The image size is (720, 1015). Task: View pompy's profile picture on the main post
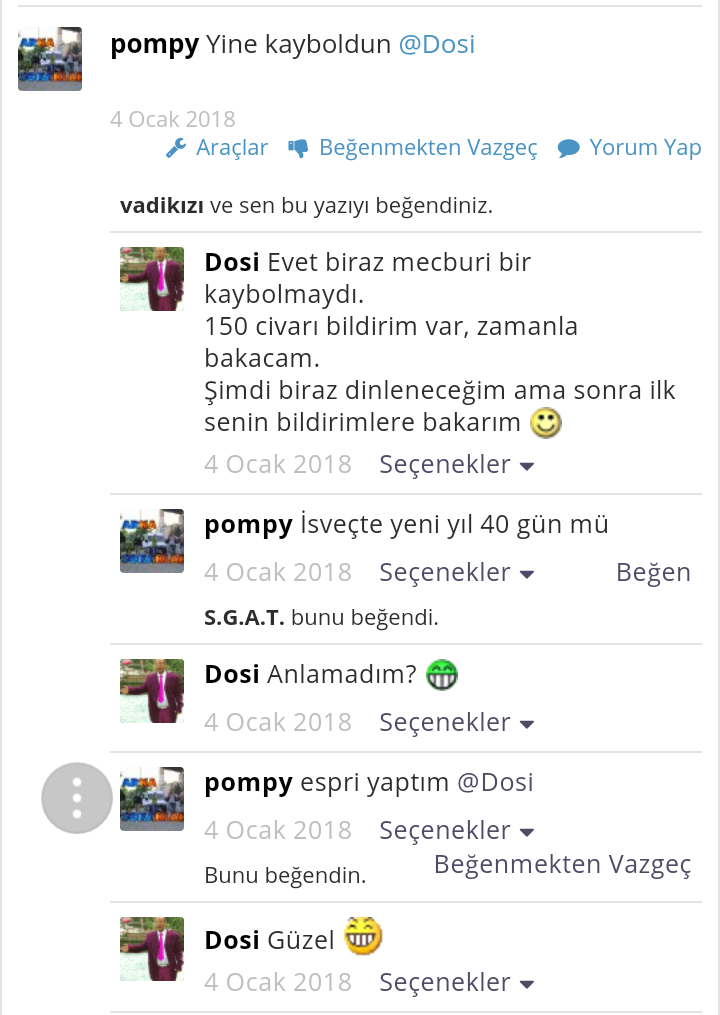(x=50, y=59)
